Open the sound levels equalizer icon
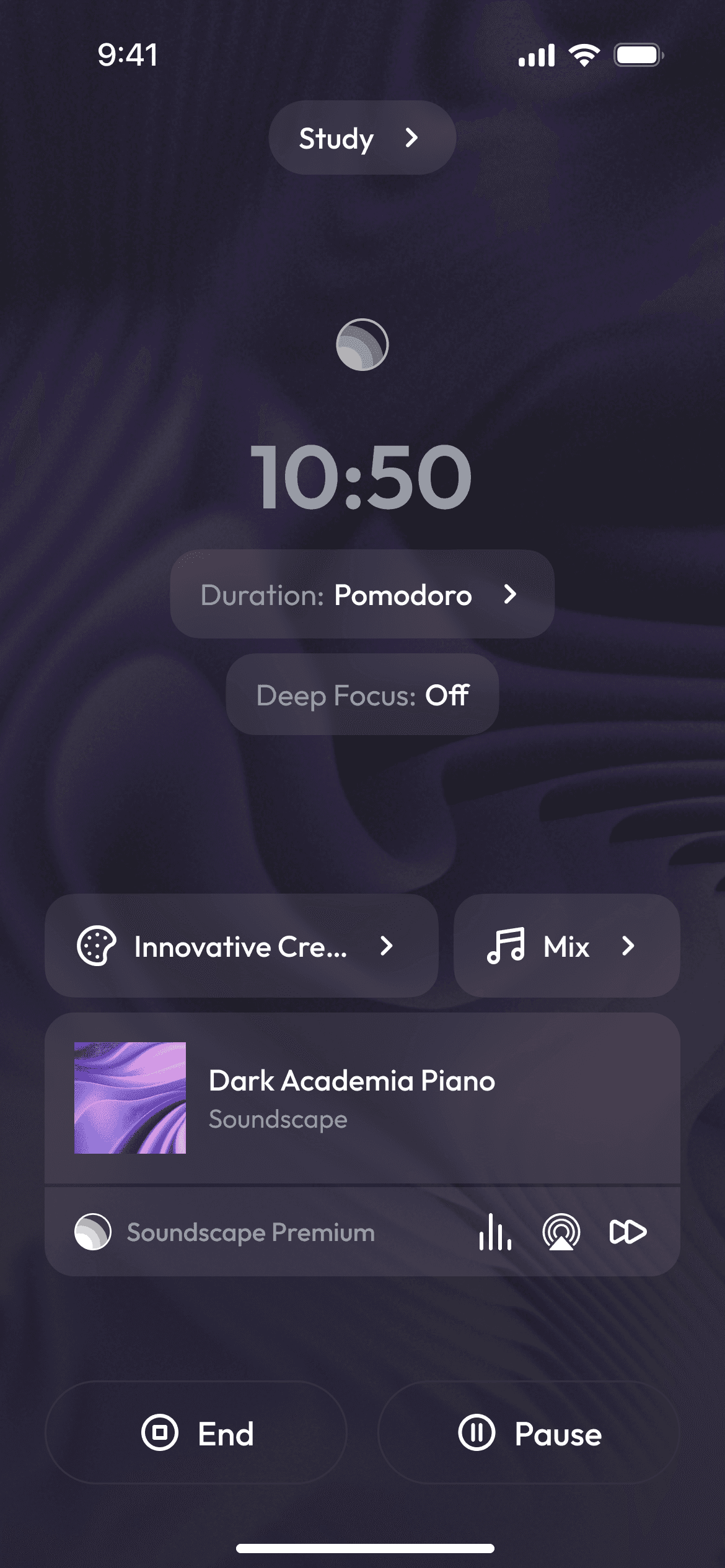The image size is (725, 1568). click(x=494, y=1232)
